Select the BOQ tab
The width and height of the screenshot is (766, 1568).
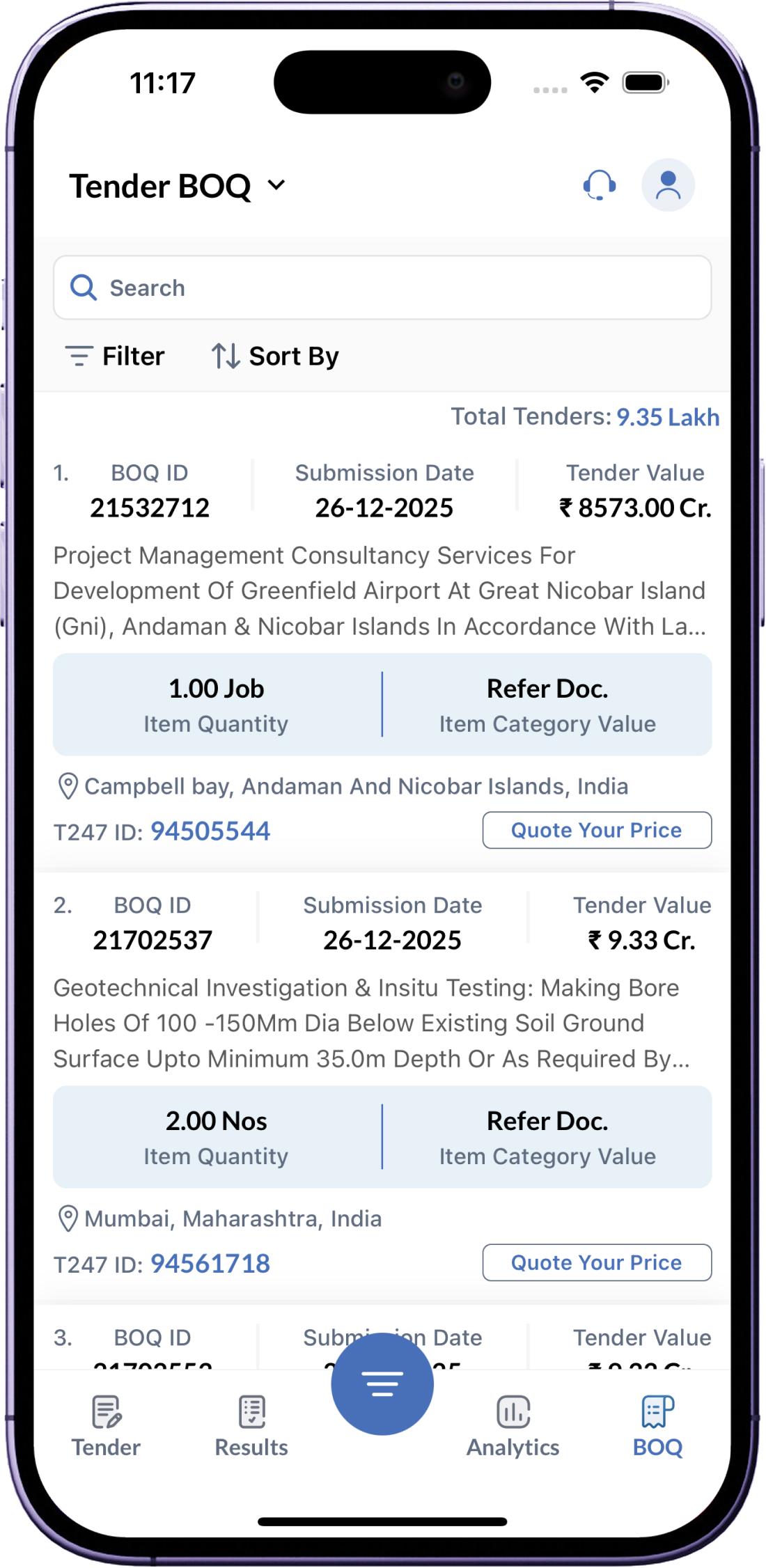pos(657,1427)
